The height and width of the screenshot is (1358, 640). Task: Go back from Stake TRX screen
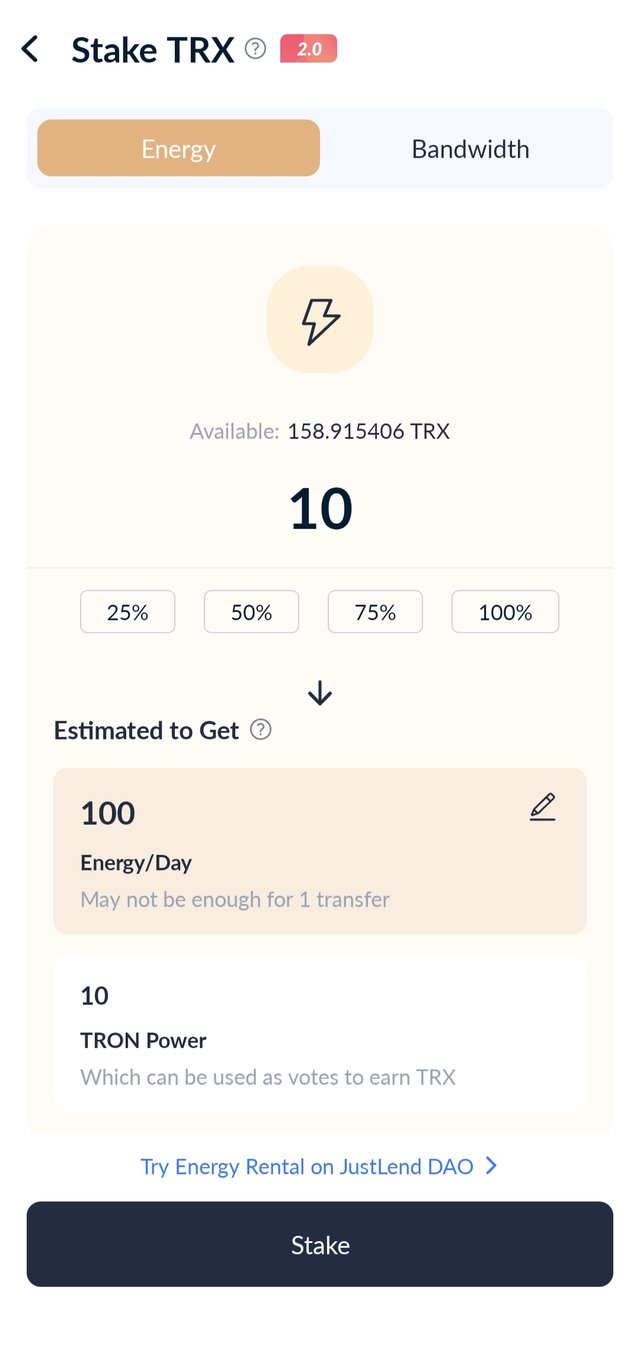click(30, 49)
